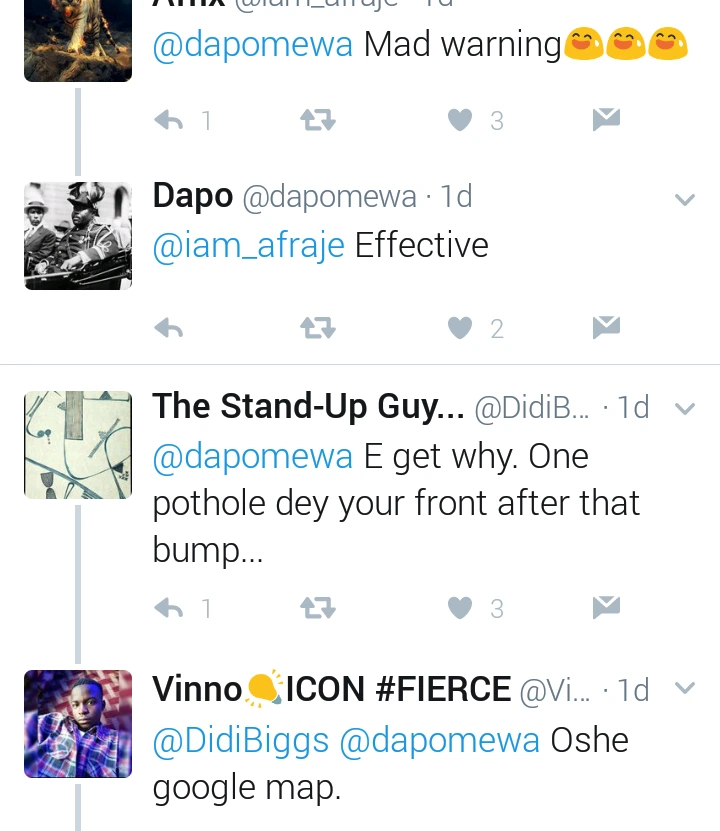Like the Mad warning tweet
This screenshot has height=831, width=720.
click(x=460, y=121)
